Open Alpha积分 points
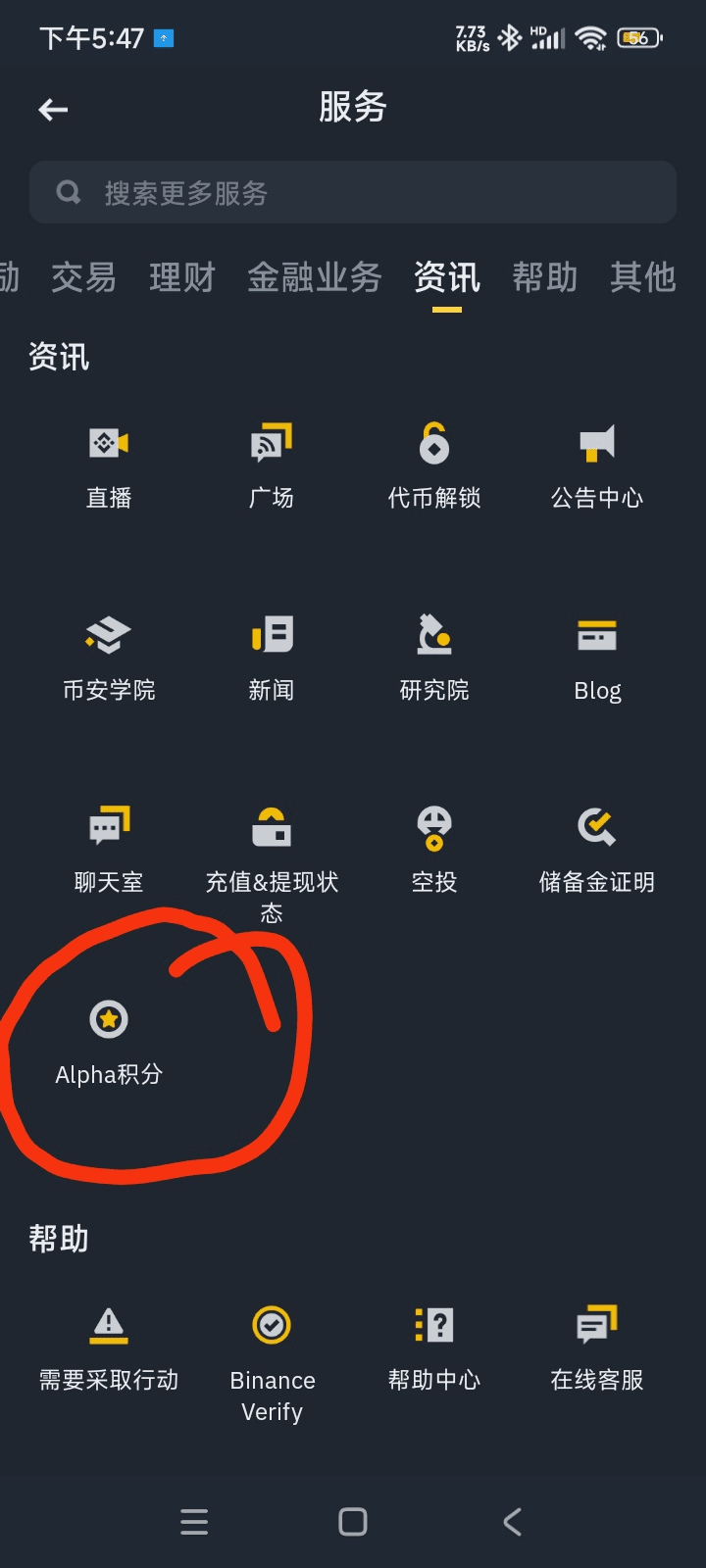The height and width of the screenshot is (1568, 706). (109, 1041)
